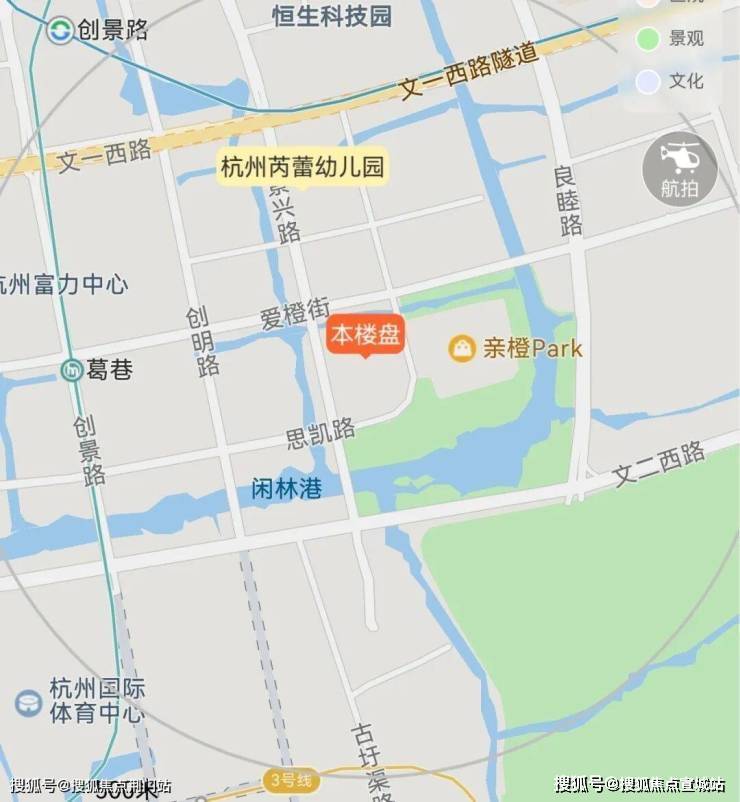
Task: Tap the 本楼盘 property marker
Action: pyautogui.click(x=365, y=335)
